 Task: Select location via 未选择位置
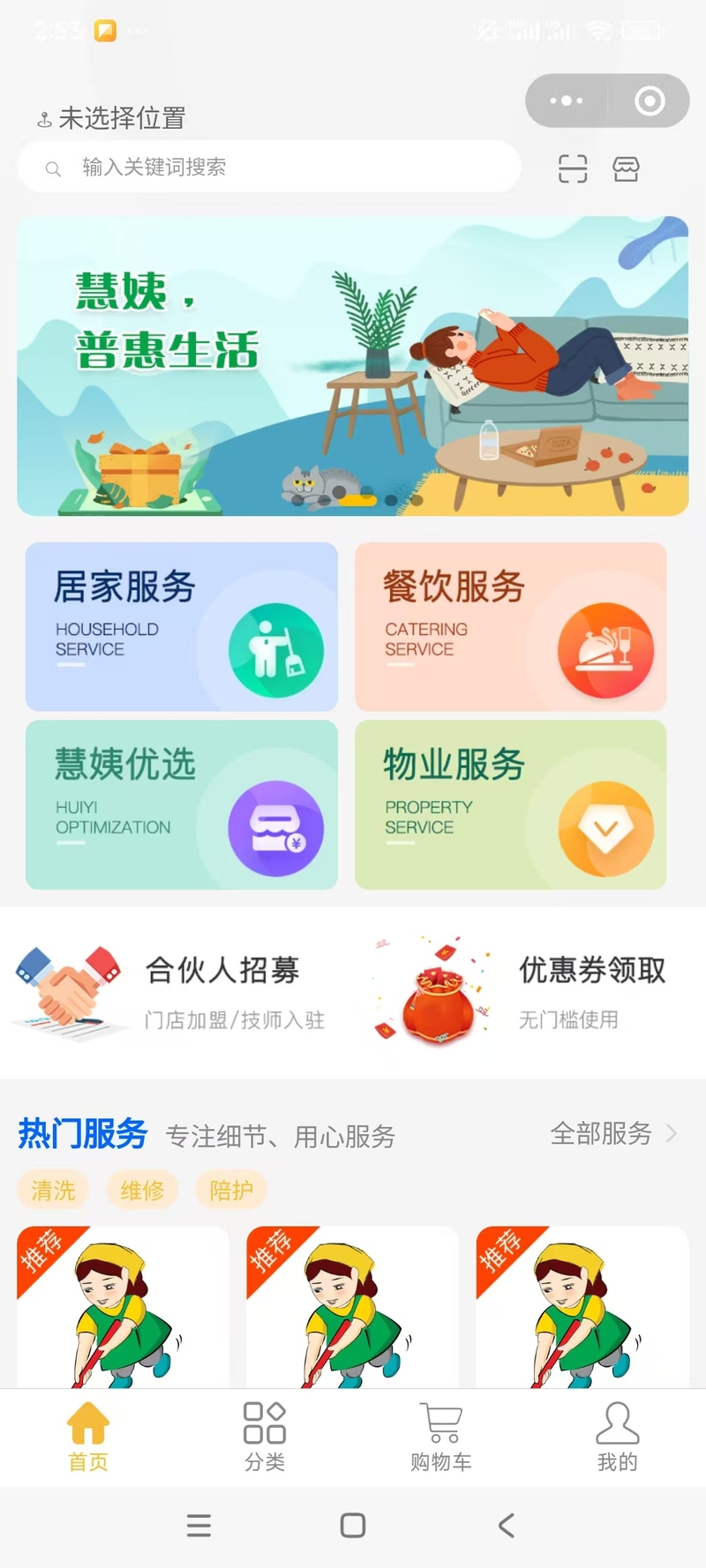(x=112, y=118)
